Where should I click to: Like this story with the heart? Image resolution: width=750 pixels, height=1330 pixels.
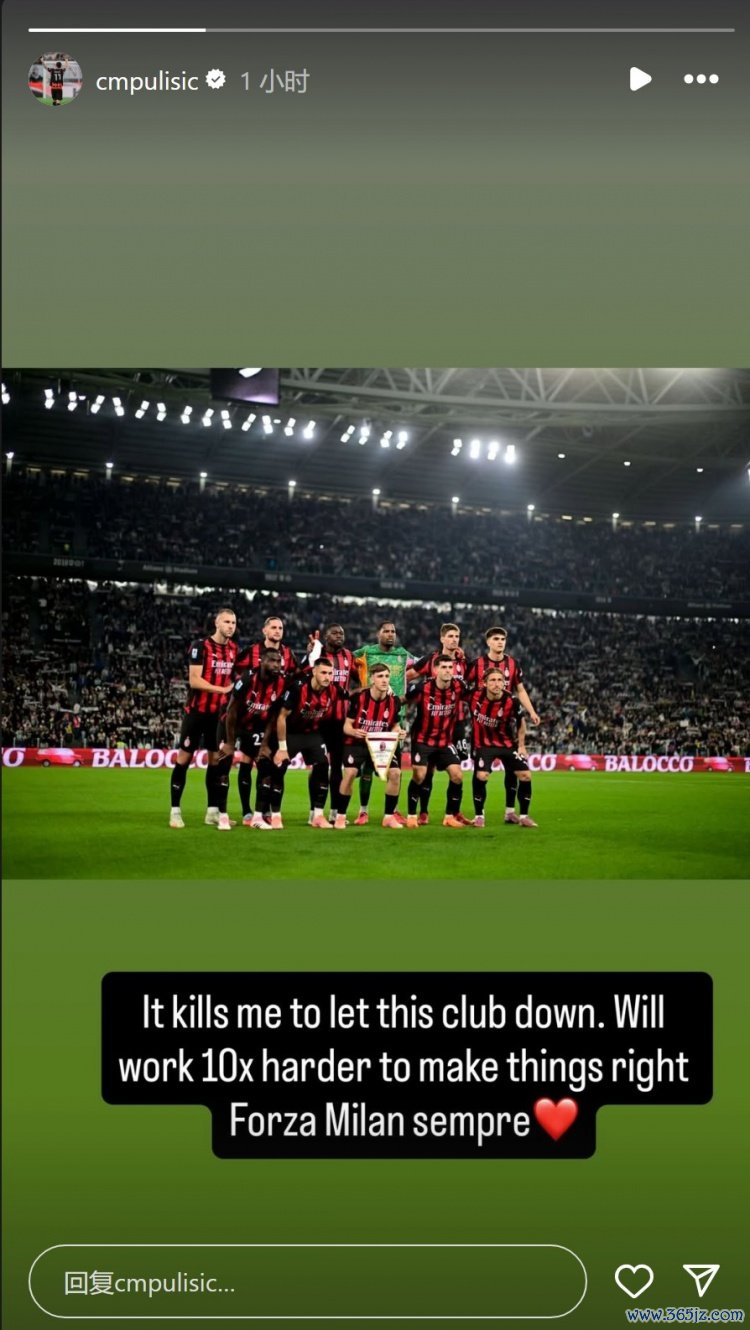coord(634,1281)
